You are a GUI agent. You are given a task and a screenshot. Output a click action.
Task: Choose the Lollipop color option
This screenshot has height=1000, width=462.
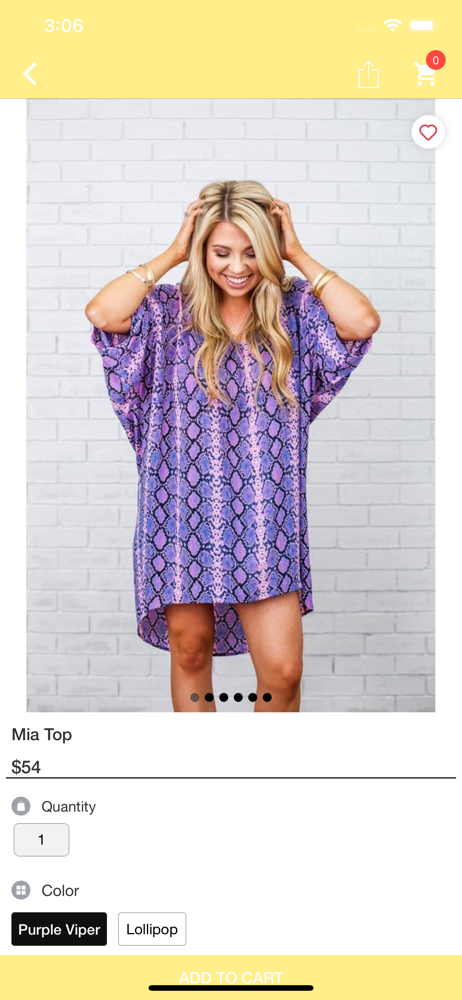[152, 929]
